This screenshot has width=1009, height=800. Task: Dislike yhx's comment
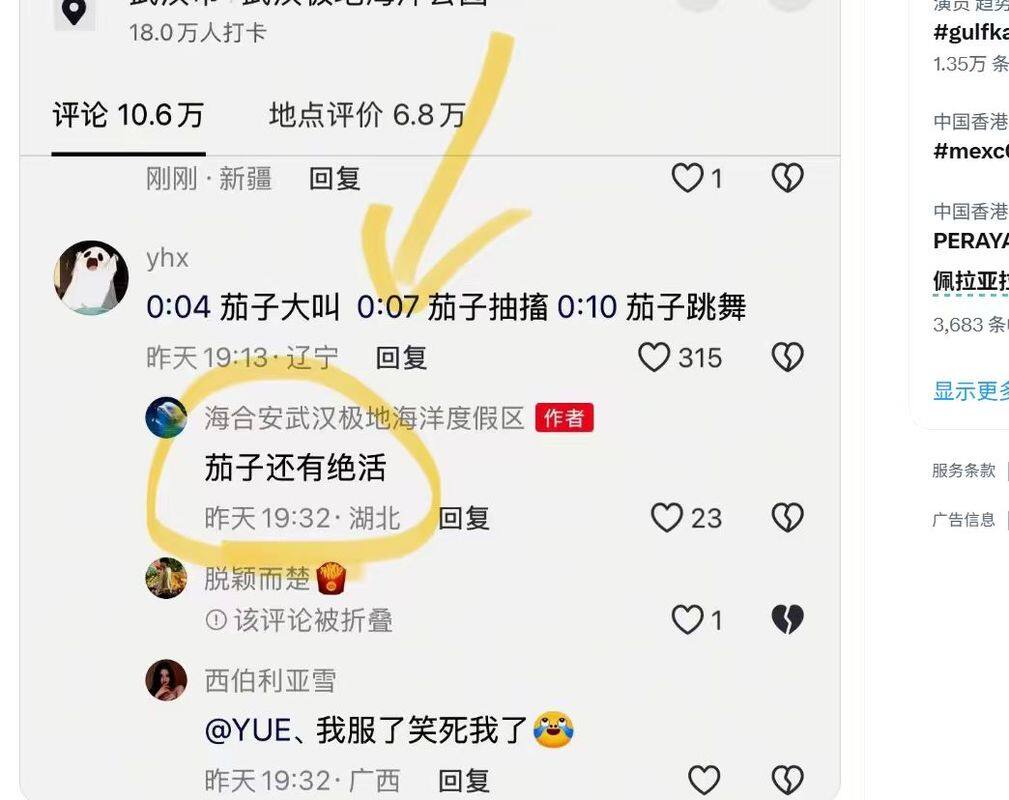coord(788,358)
